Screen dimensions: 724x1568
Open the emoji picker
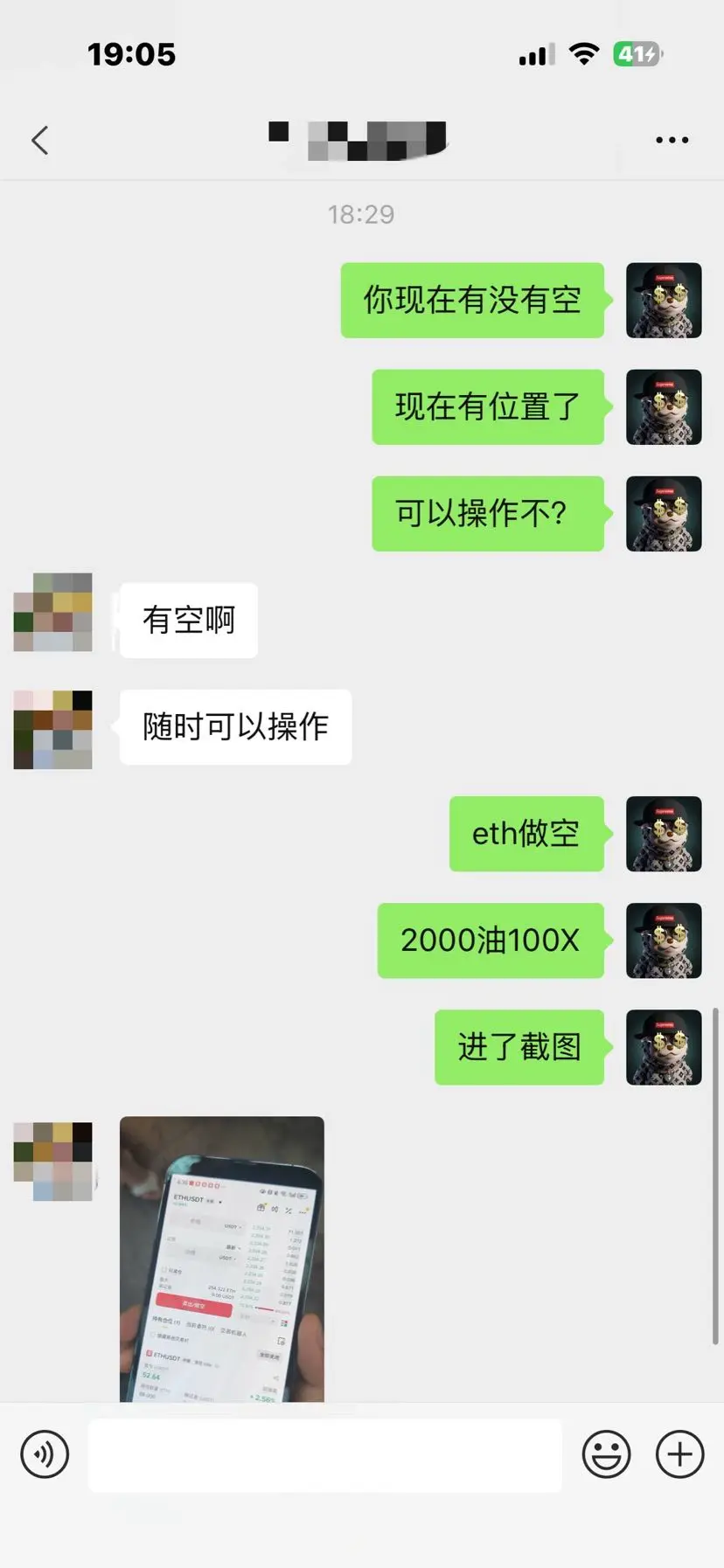[x=607, y=1454]
